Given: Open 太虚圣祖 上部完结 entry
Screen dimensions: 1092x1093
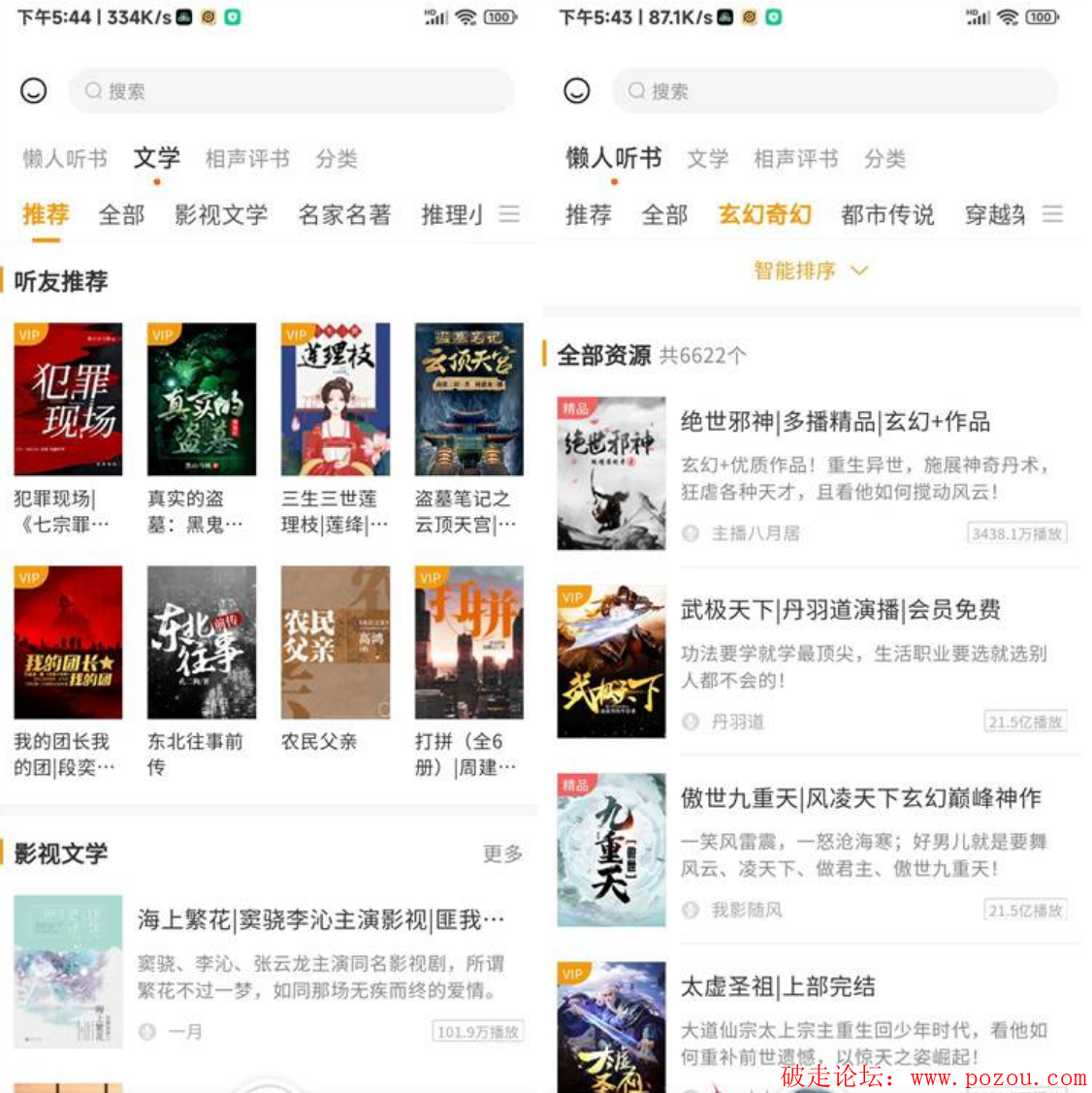Looking at the screenshot, I should (x=778, y=987).
